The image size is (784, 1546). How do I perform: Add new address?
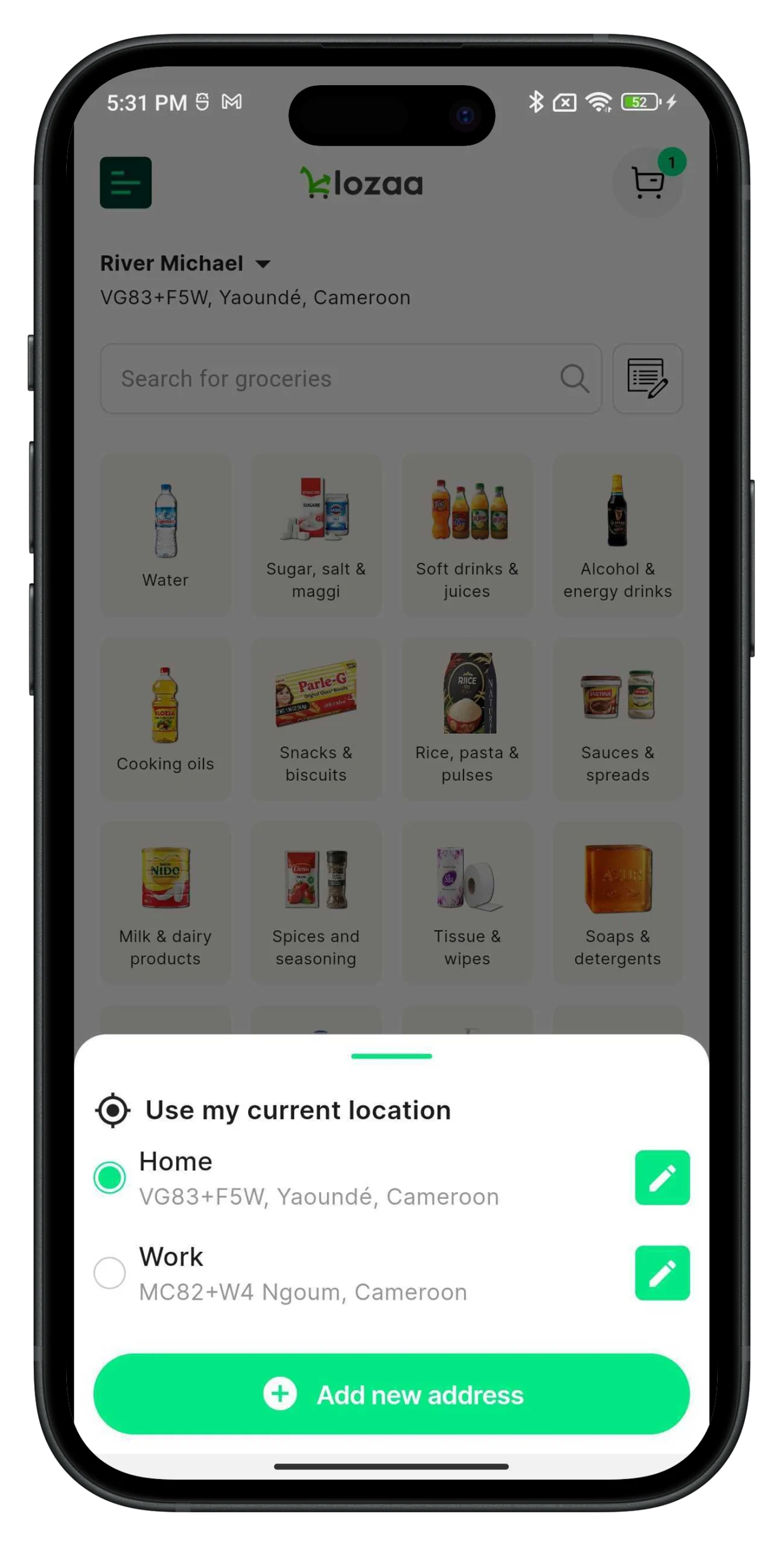pos(391,1394)
